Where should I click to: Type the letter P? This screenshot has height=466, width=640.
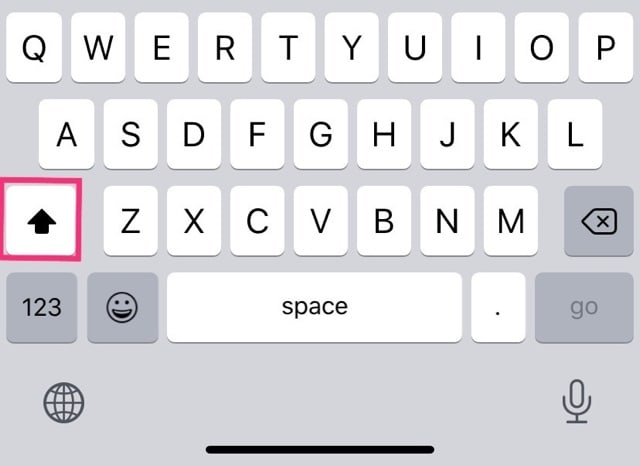tap(606, 48)
